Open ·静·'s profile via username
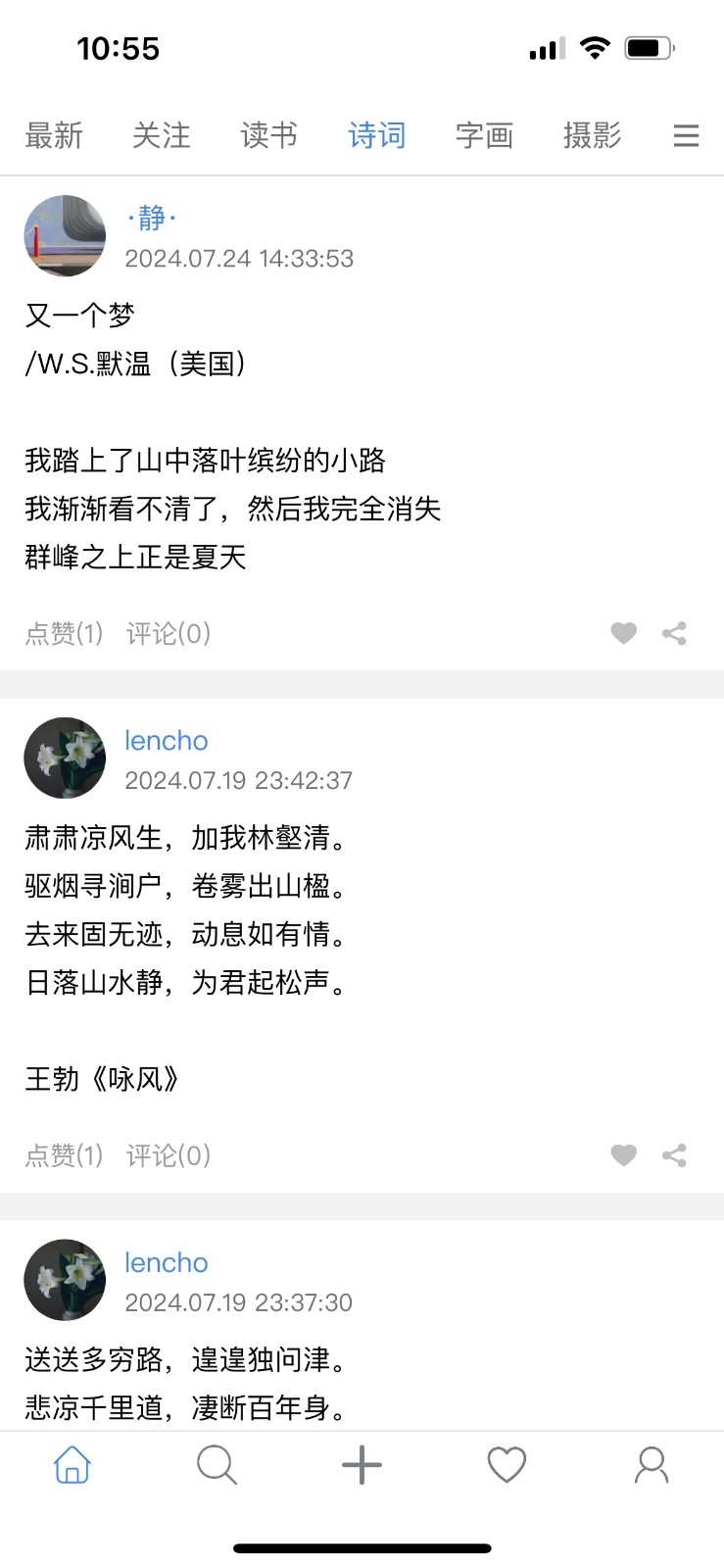Image resolution: width=724 pixels, height=1568 pixels. coord(152,218)
